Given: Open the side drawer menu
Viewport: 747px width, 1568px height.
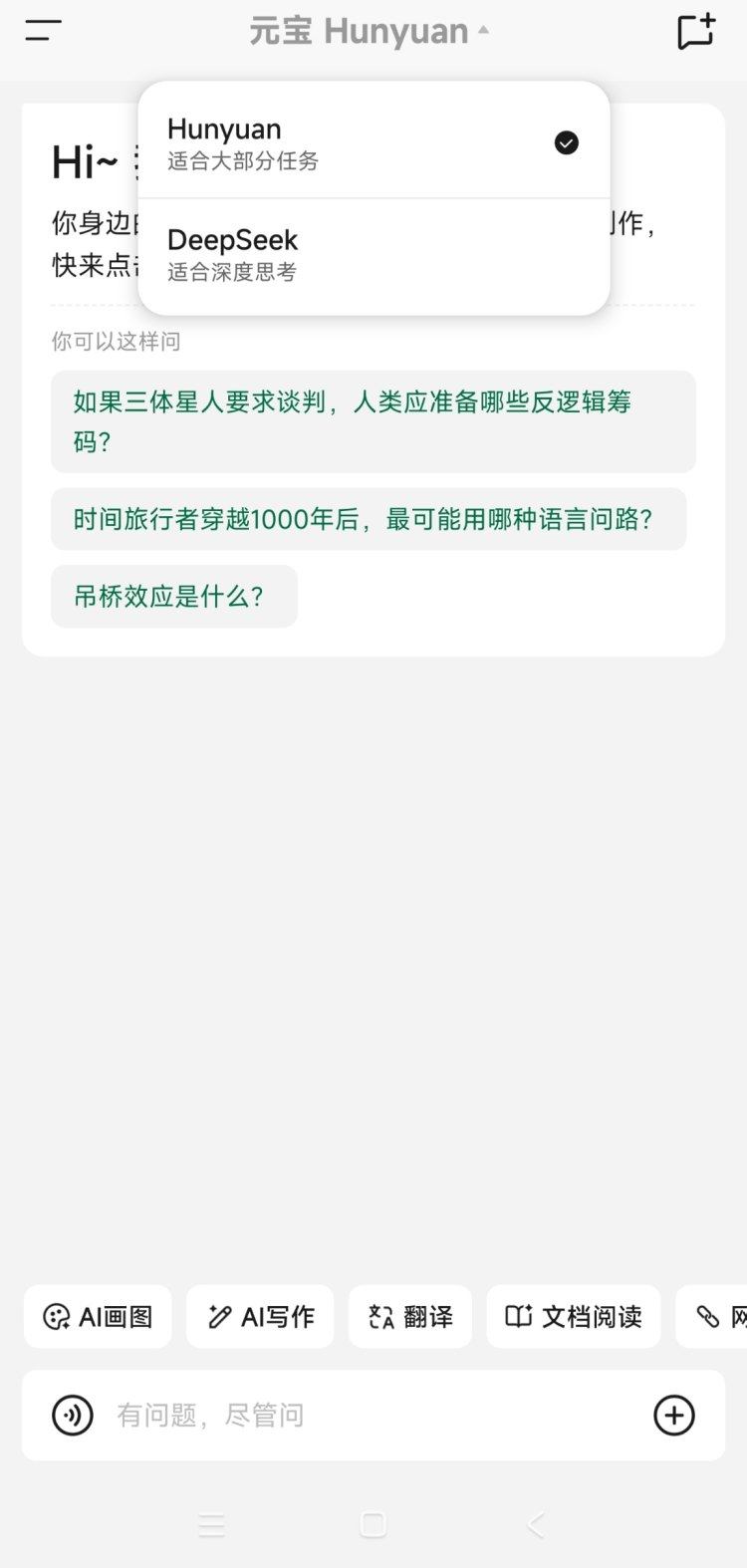Looking at the screenshot, I should tap(43, 31).
